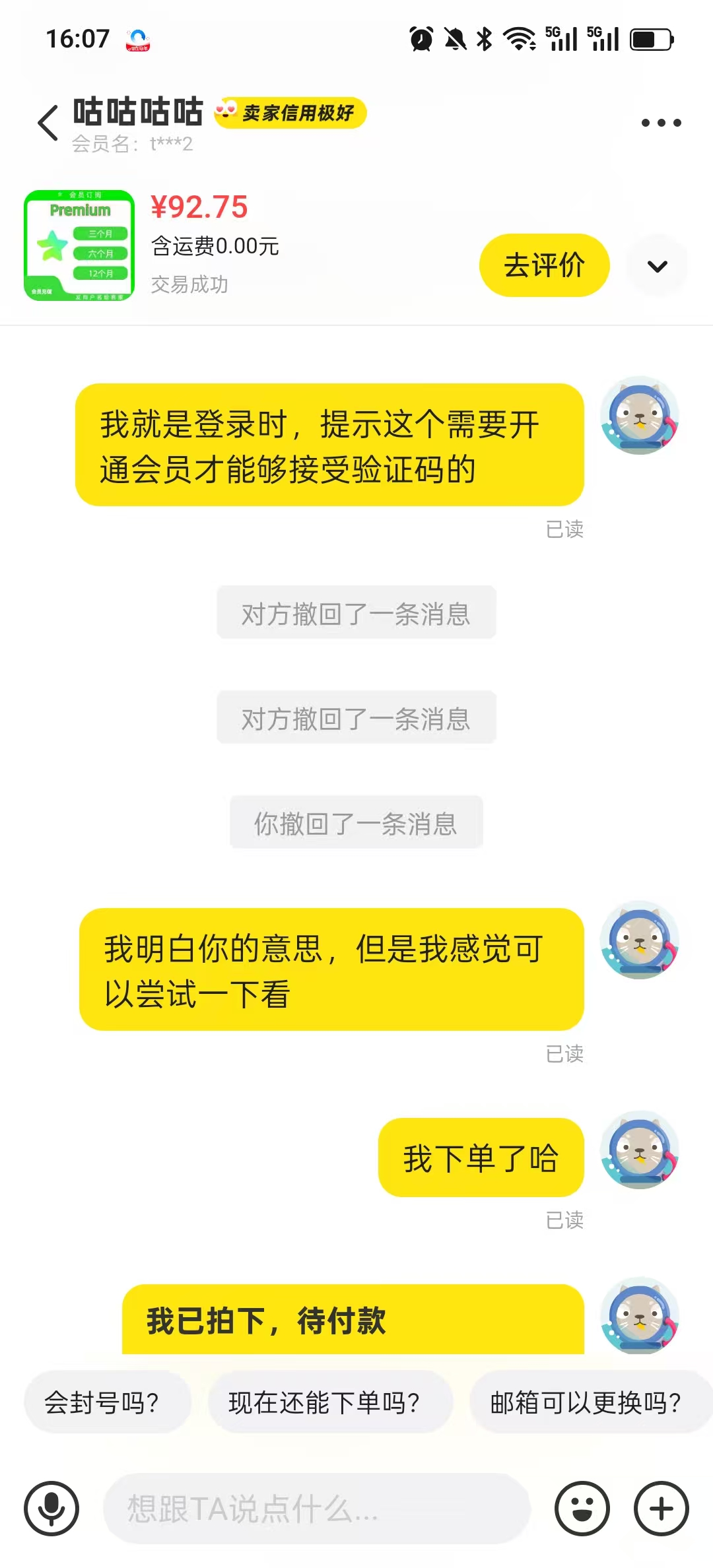The image size is (713, 1568).
Task: Open the Premium product thumbnail
Action: [79, 245]
